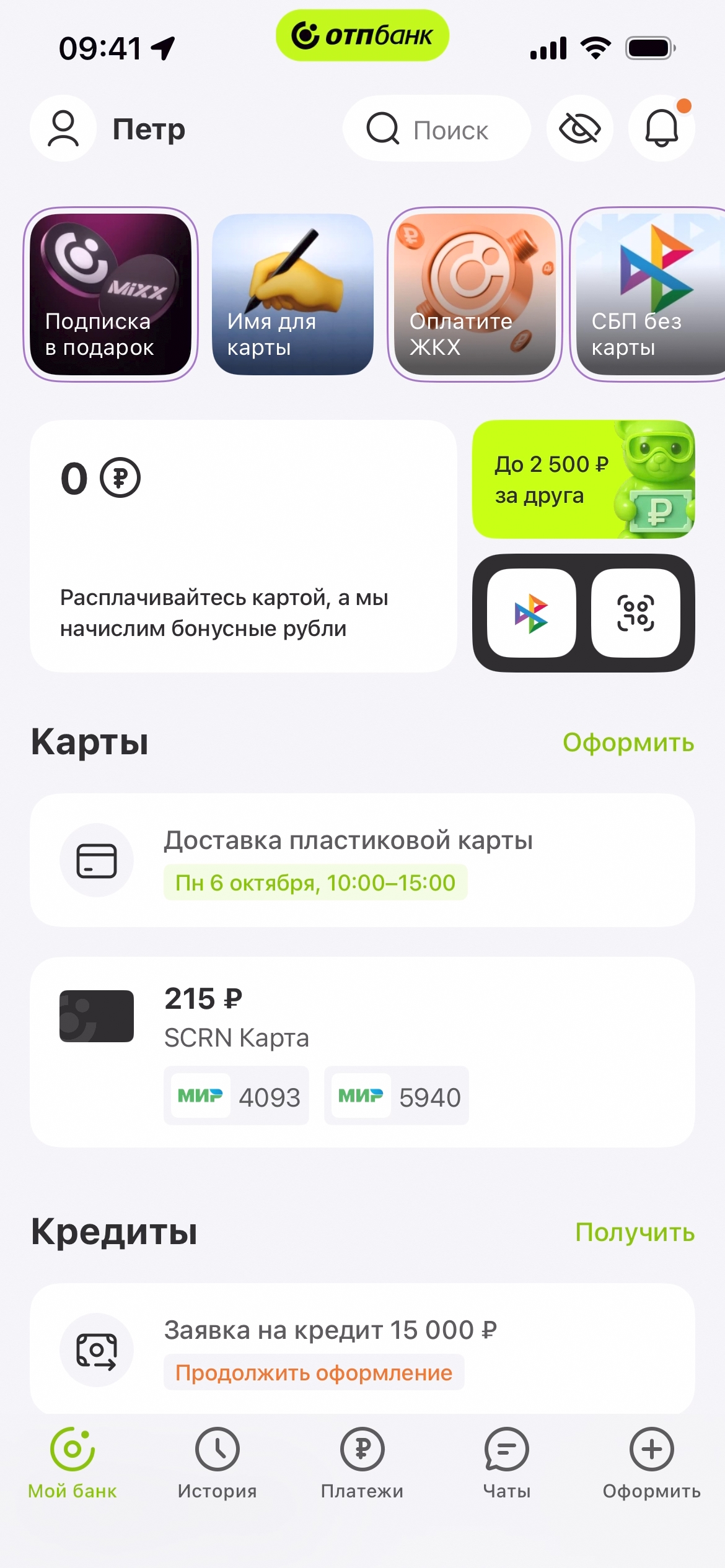
Task: Open the SCRN Карта with 215 ₽
Action: pyautogui.click(x=362, y=1052)
